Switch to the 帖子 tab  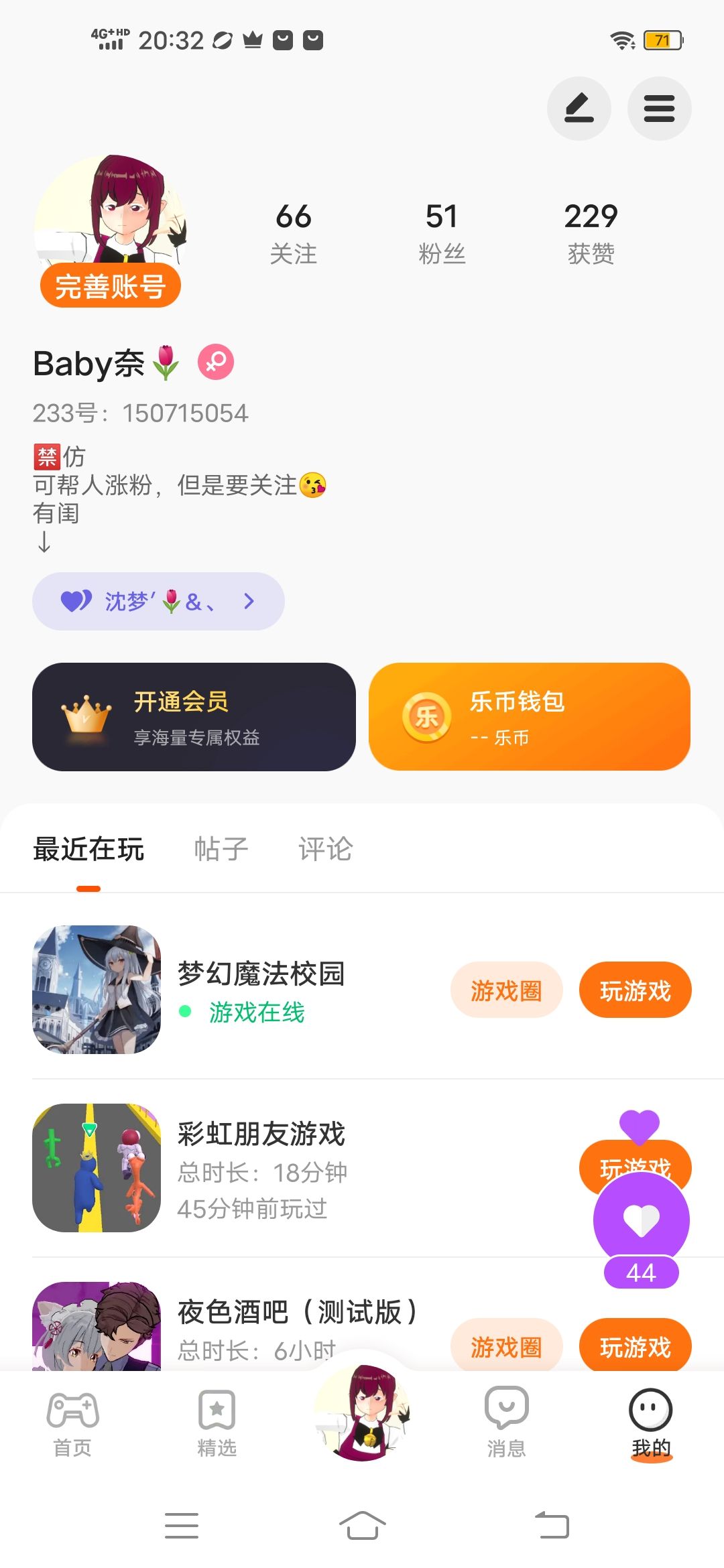[x=221, y=849]
